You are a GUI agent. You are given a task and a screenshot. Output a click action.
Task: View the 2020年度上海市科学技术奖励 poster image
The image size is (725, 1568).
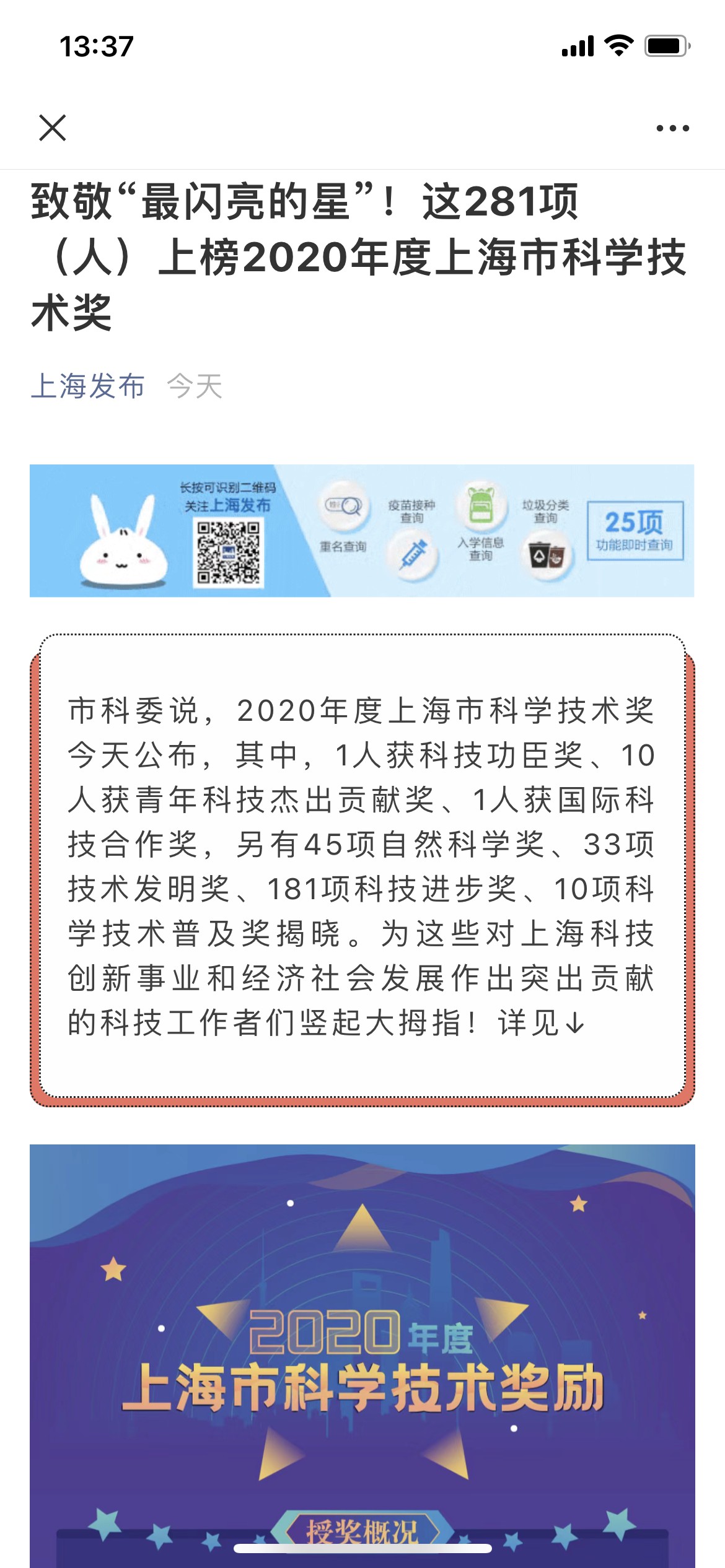tap(362, 1356)
